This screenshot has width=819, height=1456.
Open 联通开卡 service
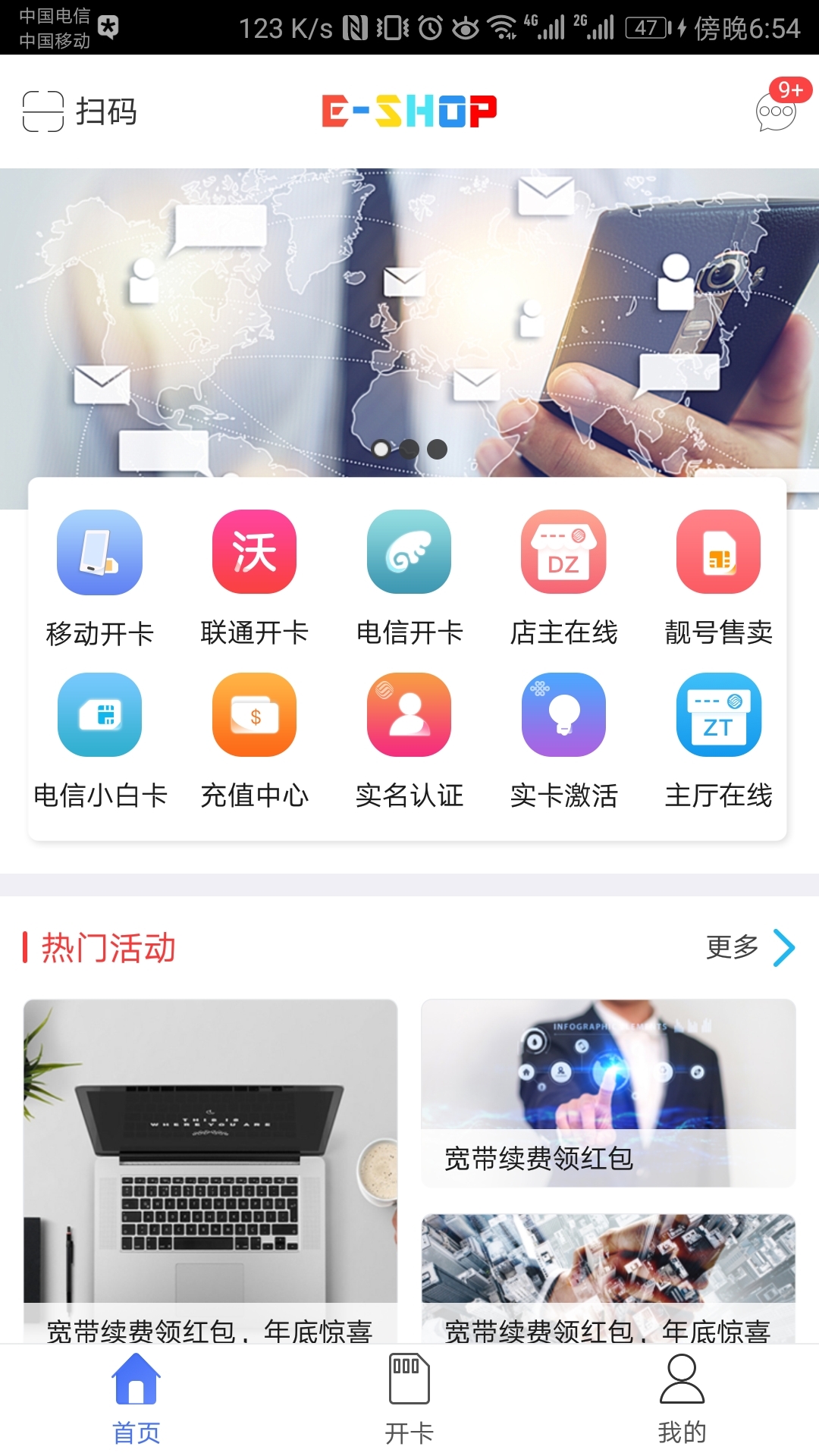255,578
